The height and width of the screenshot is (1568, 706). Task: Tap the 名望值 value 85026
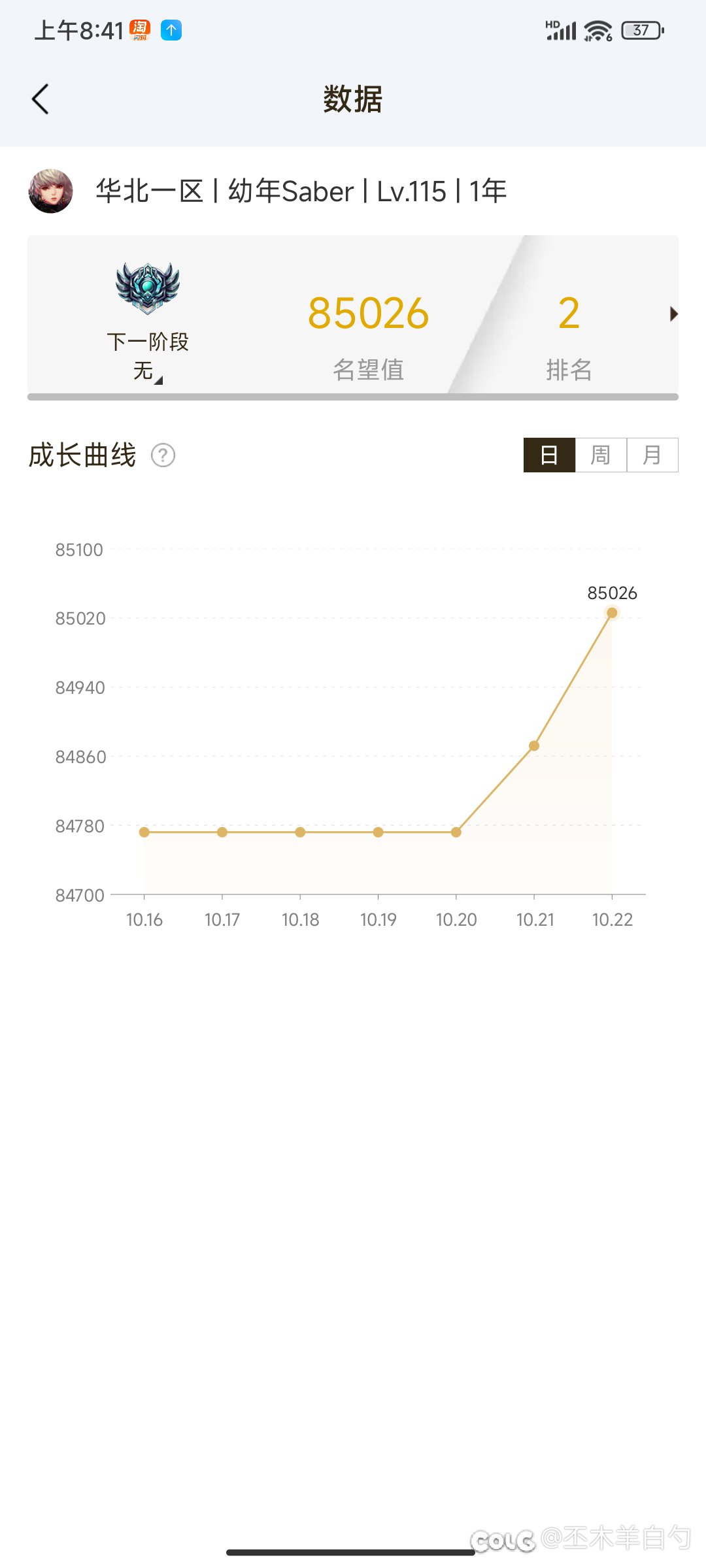[x=369, y=312]
